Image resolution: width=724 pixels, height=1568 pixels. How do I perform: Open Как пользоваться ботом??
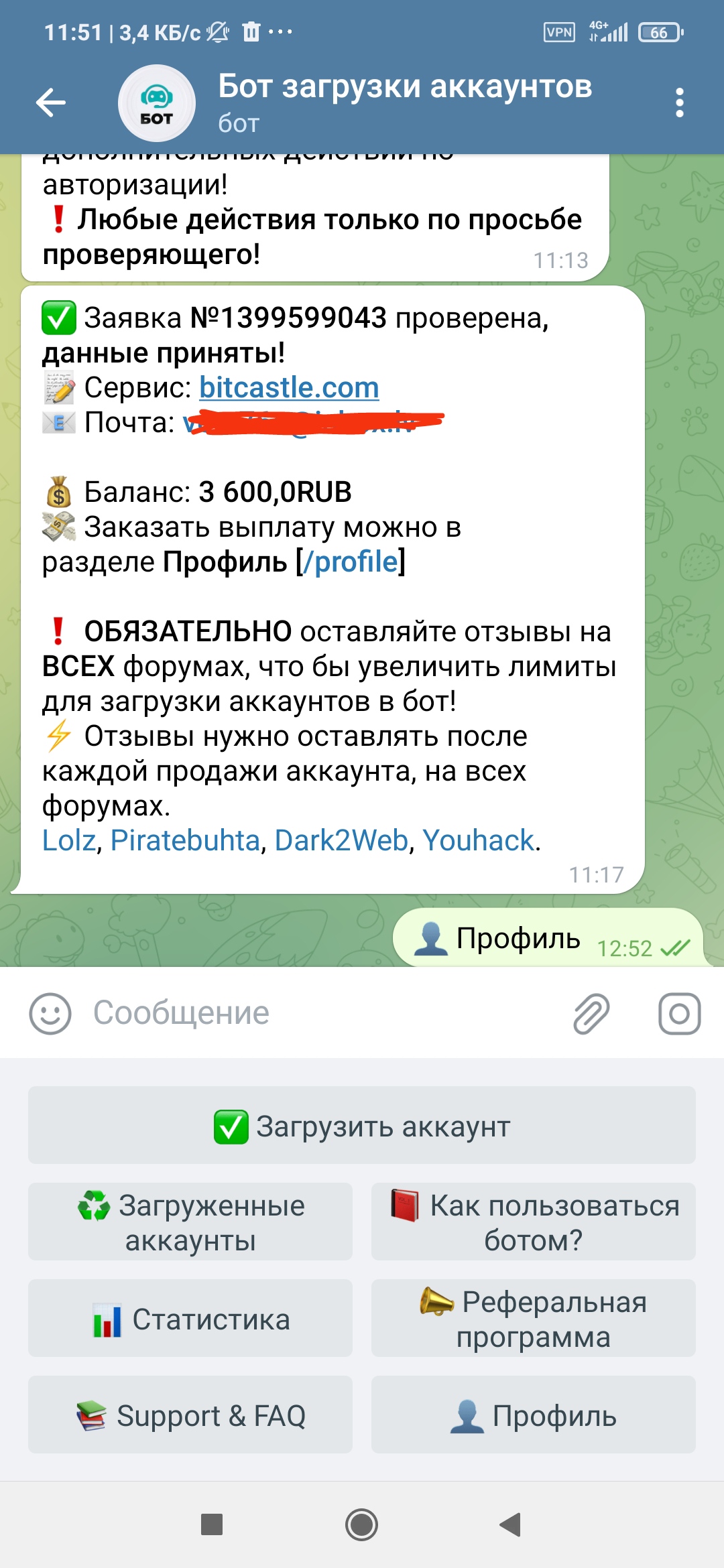coord(534,1222)
